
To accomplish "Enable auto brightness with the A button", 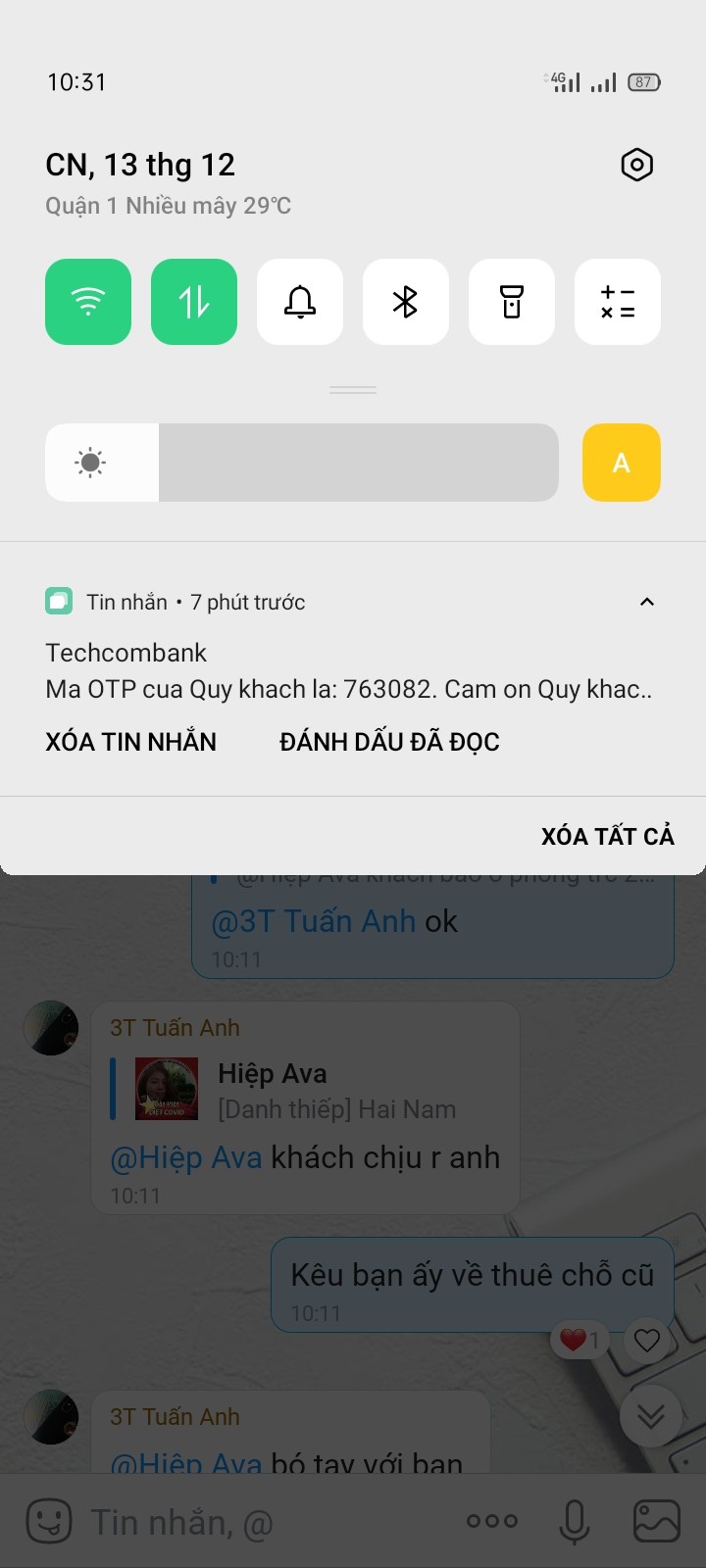I will pos(621,463).
